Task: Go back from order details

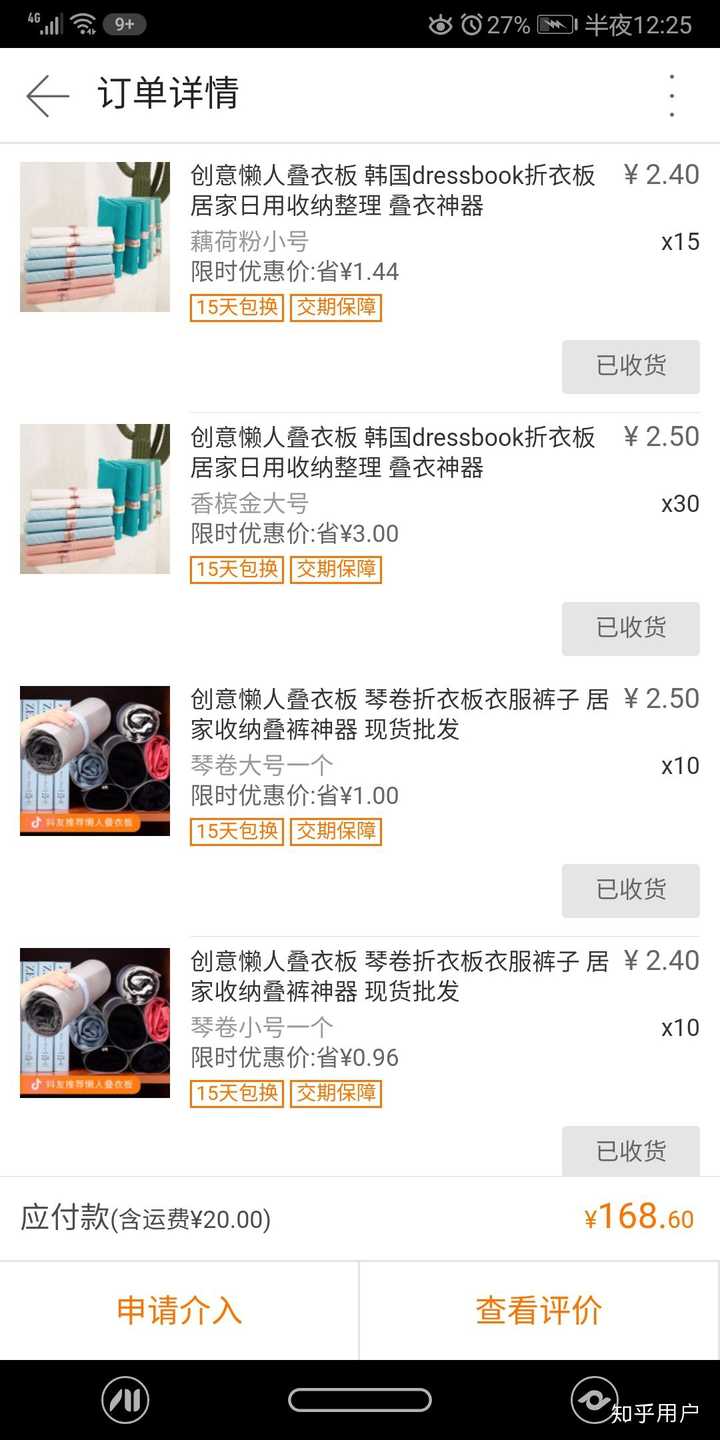Action: 47,96
